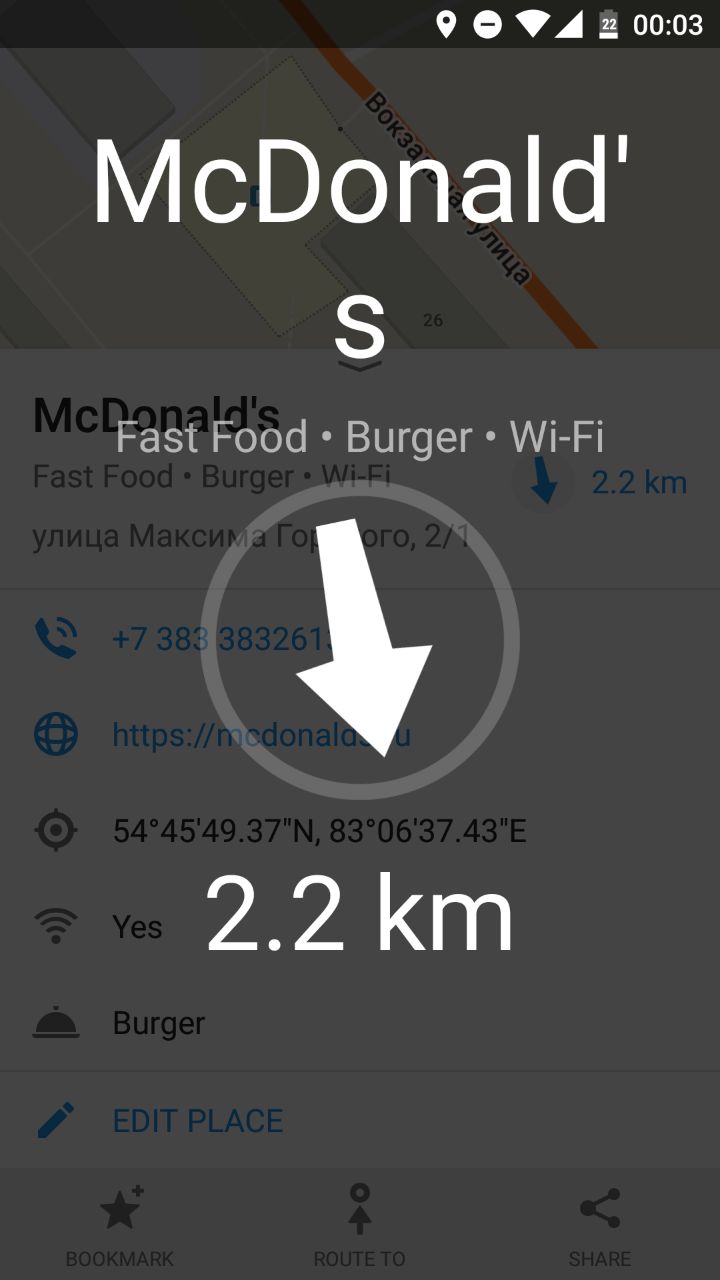The width and height of the screenshot is (720, 1280).
Task: Open Edit Place
Action: point(360,1120)
